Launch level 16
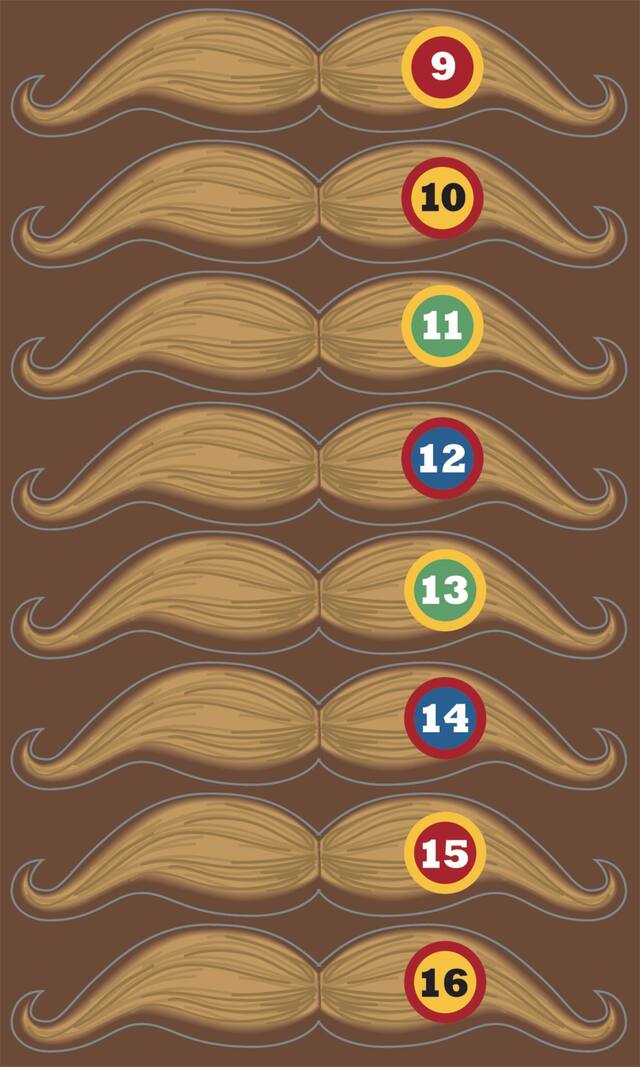640x1067 pixels. pyautogui.click(x=445, y=982)
